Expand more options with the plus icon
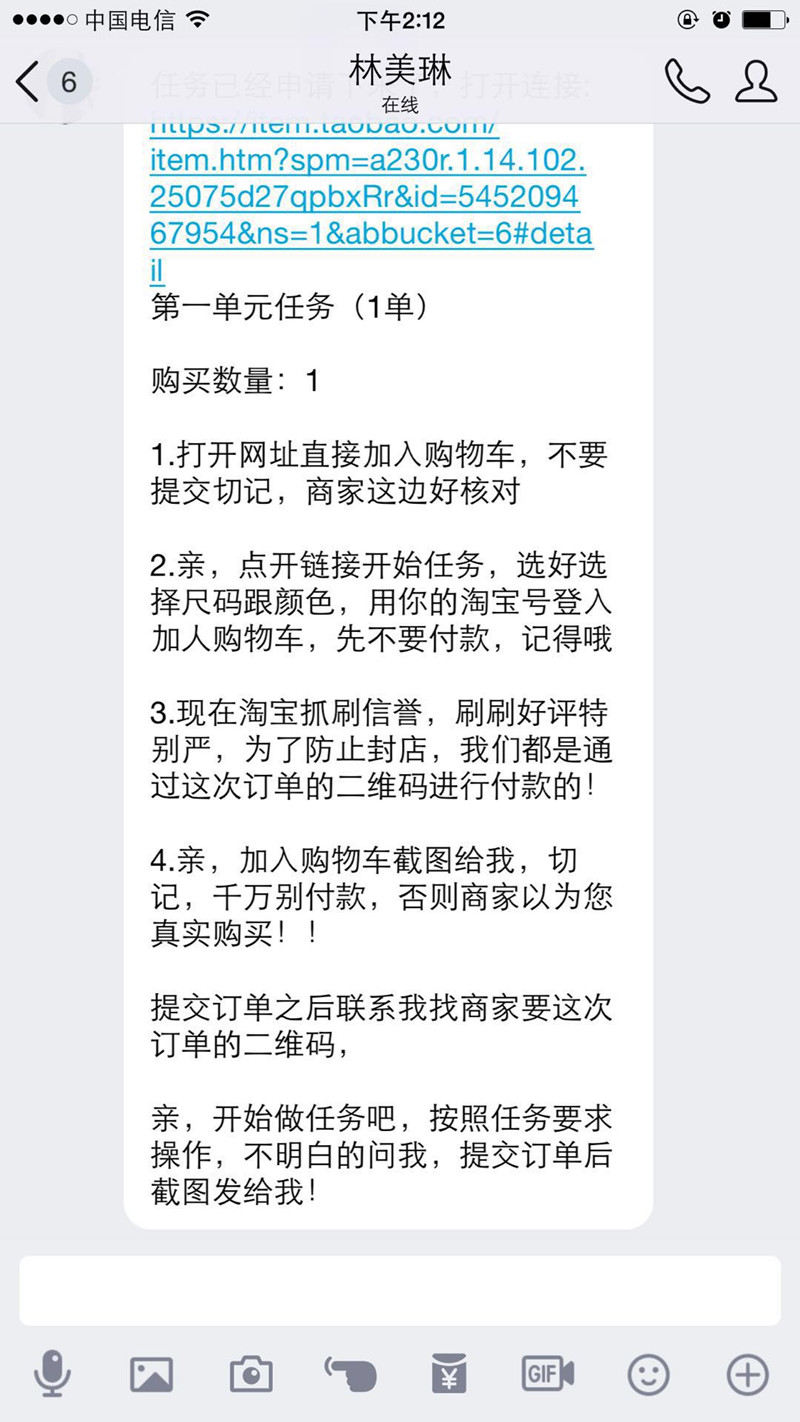Screen dimensions: 800x1422 click(x=747, y=1375)
